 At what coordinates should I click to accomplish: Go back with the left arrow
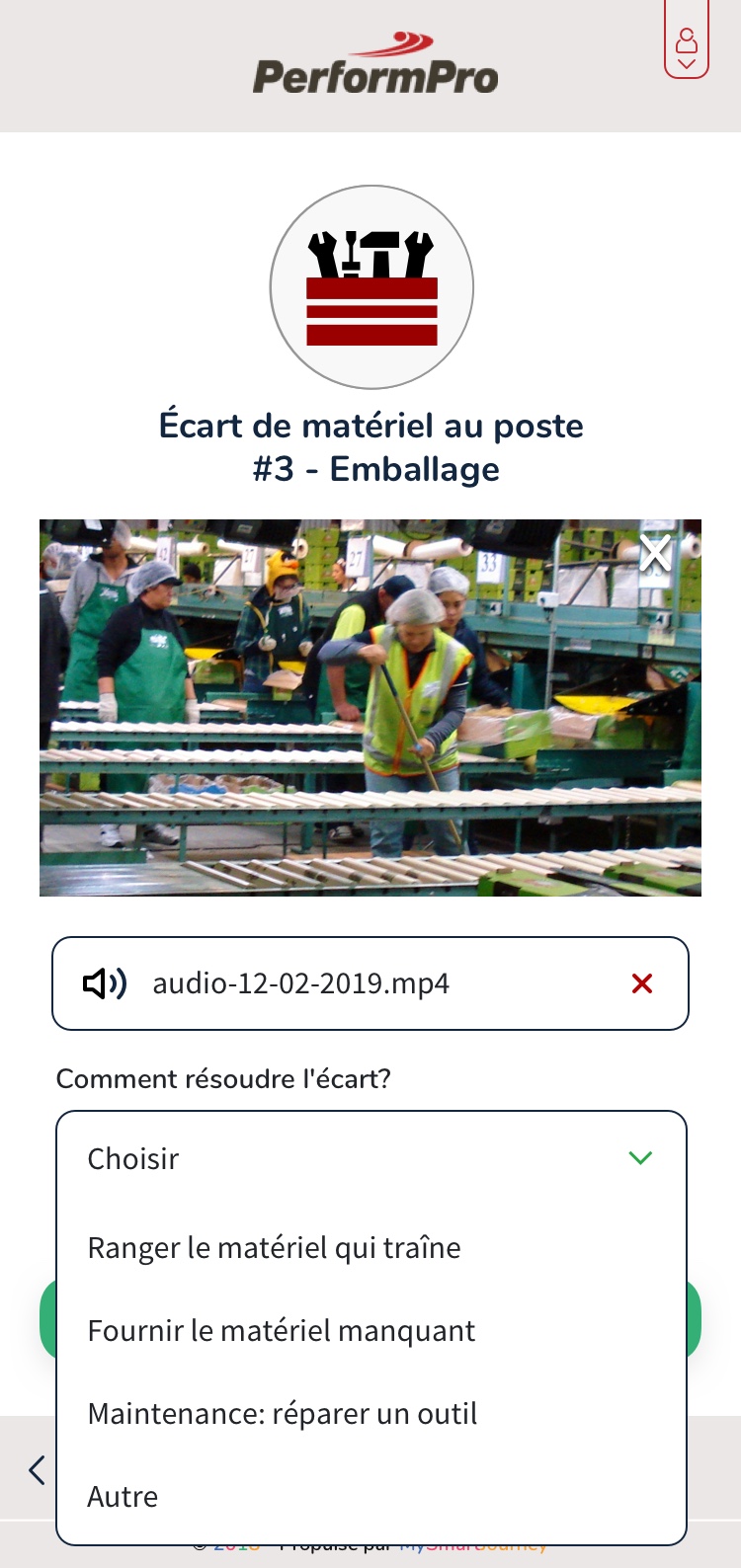tap(37, 1470)
